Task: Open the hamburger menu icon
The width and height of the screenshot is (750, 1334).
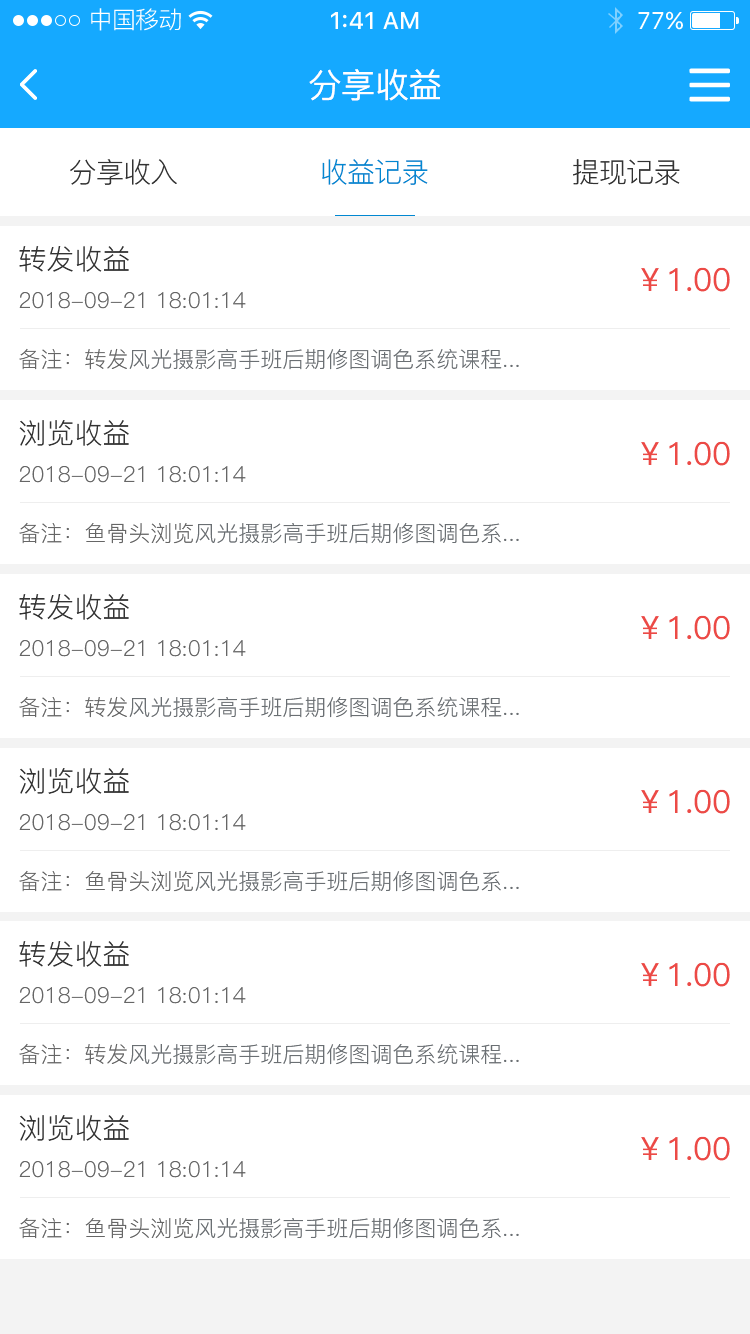Action: (710, 84)
